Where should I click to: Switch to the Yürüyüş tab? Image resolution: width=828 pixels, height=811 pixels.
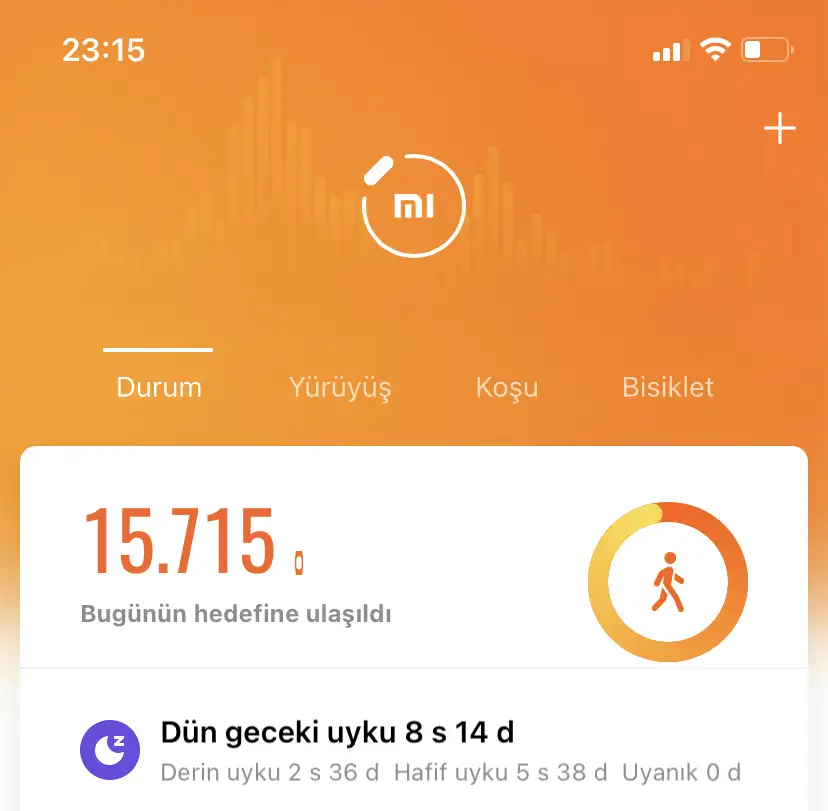click(340, 387)
